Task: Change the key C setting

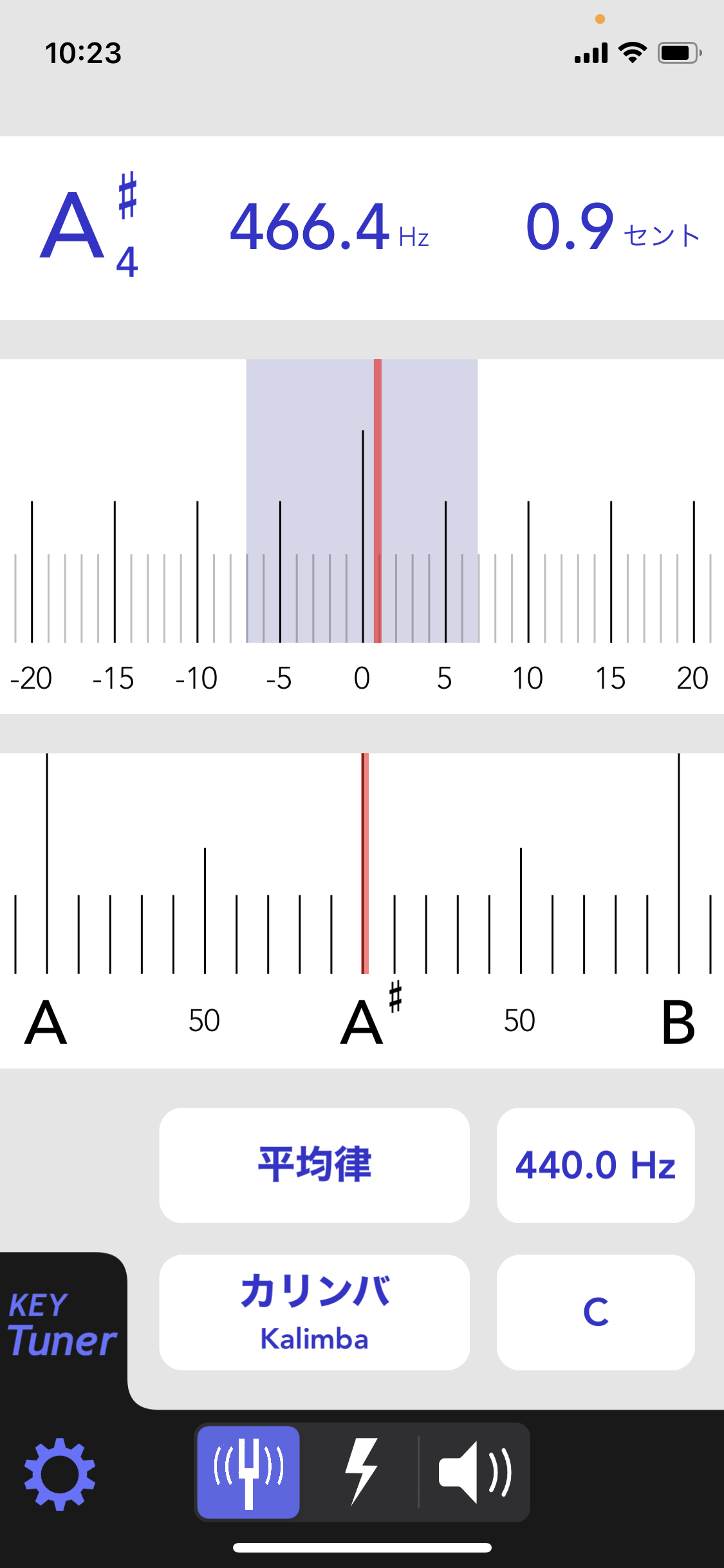Action: pos(595,1312)
